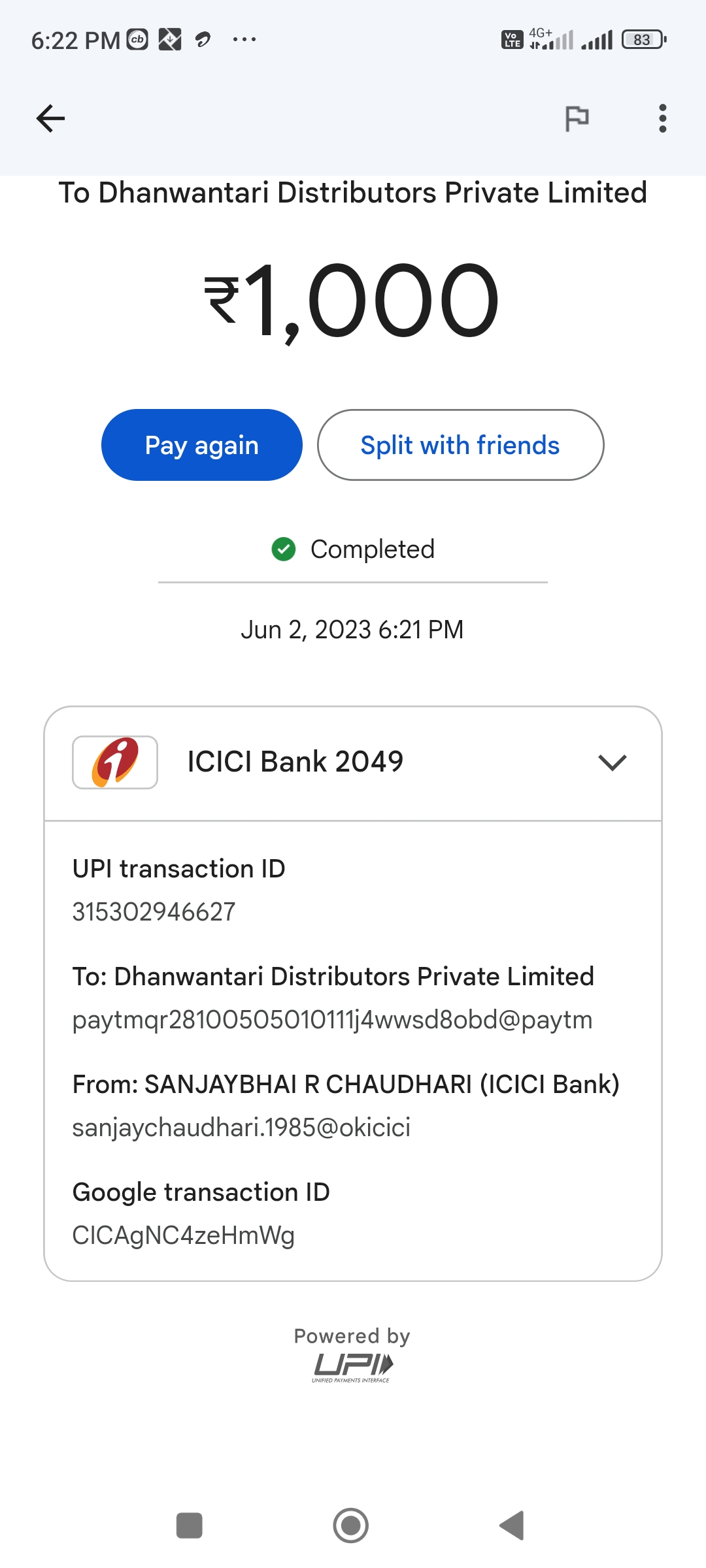This screenshot has width=706, height=1568.
Task: Tap the flag icon to report the transaction
Action: [x=577, y=118]
